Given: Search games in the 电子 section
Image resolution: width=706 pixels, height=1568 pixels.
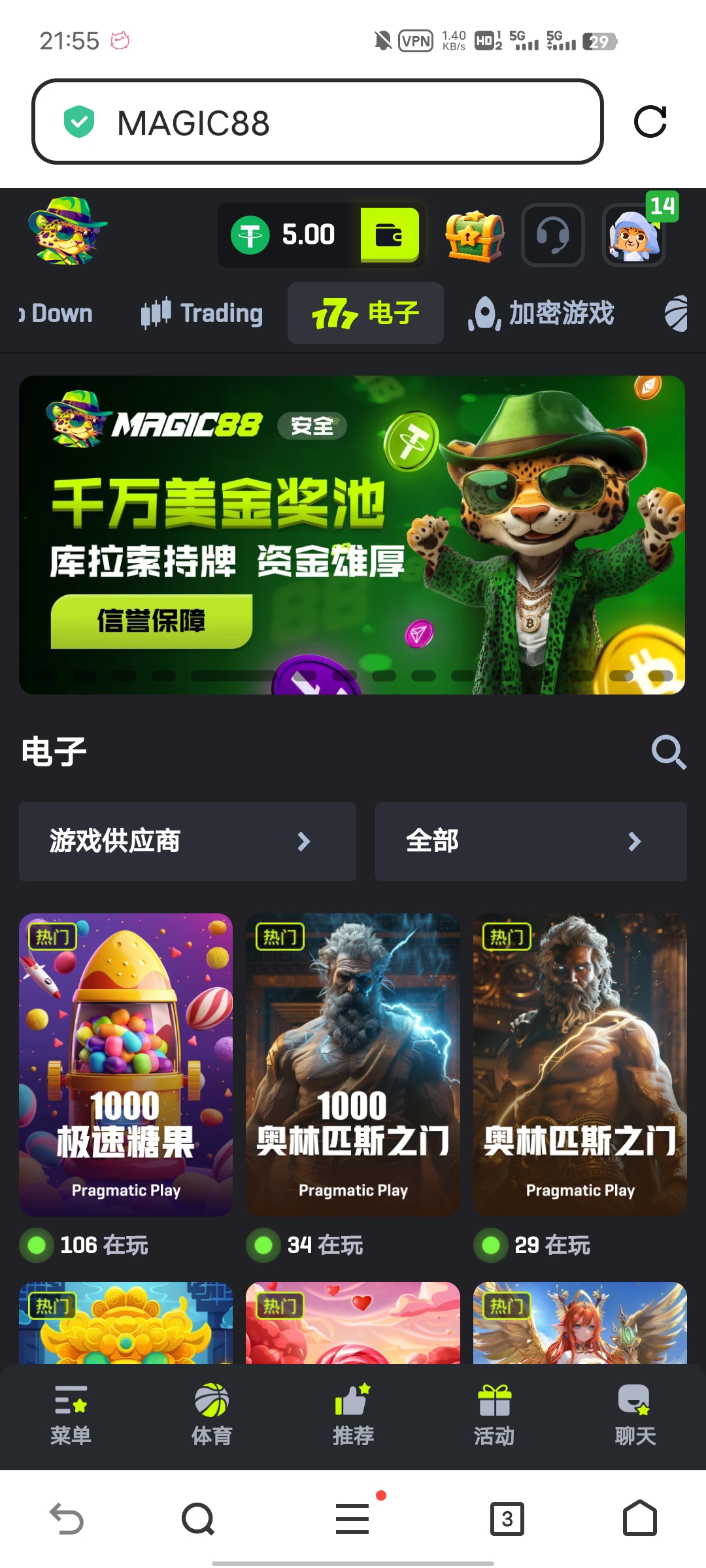Looking at the screenshot, I should coord(668,752).
